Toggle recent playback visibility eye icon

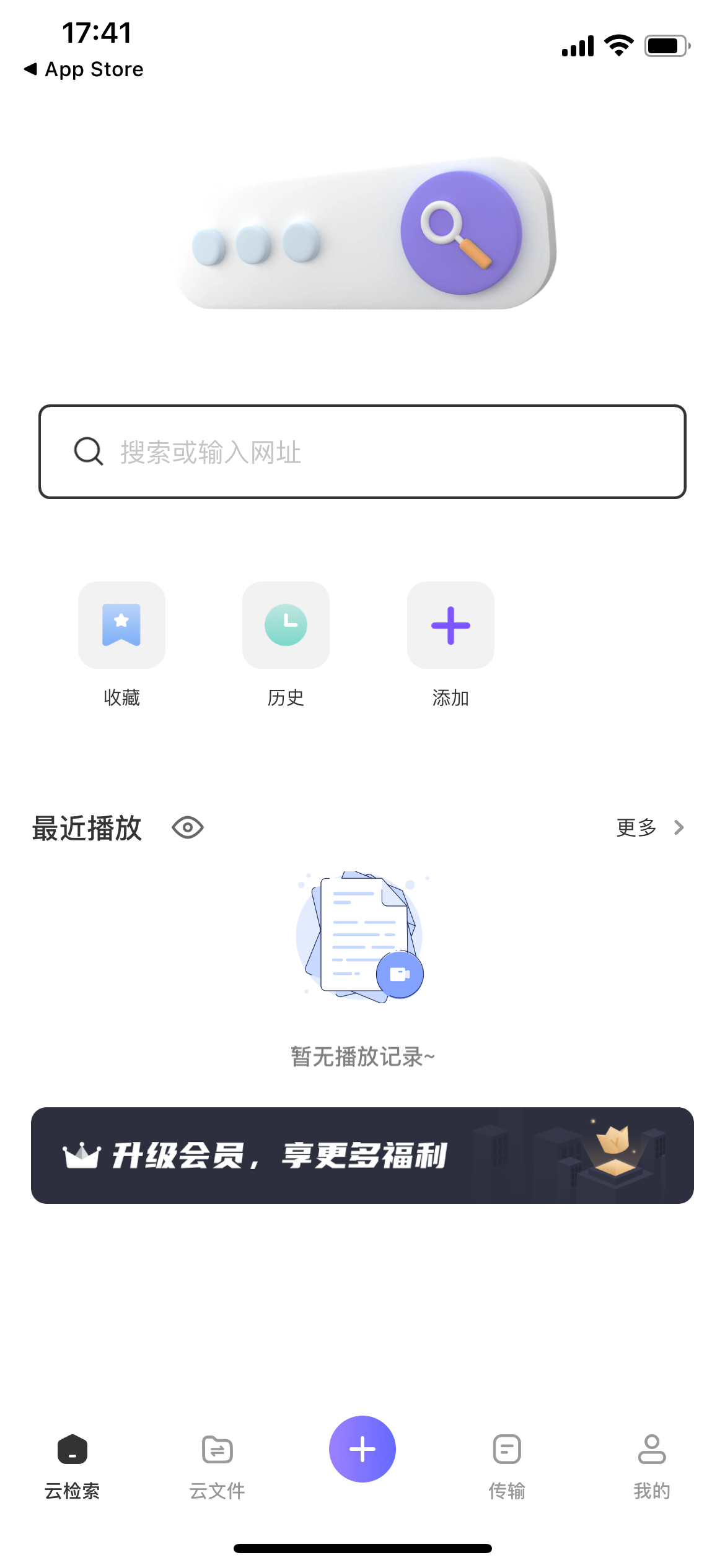[x=188, y=827]
